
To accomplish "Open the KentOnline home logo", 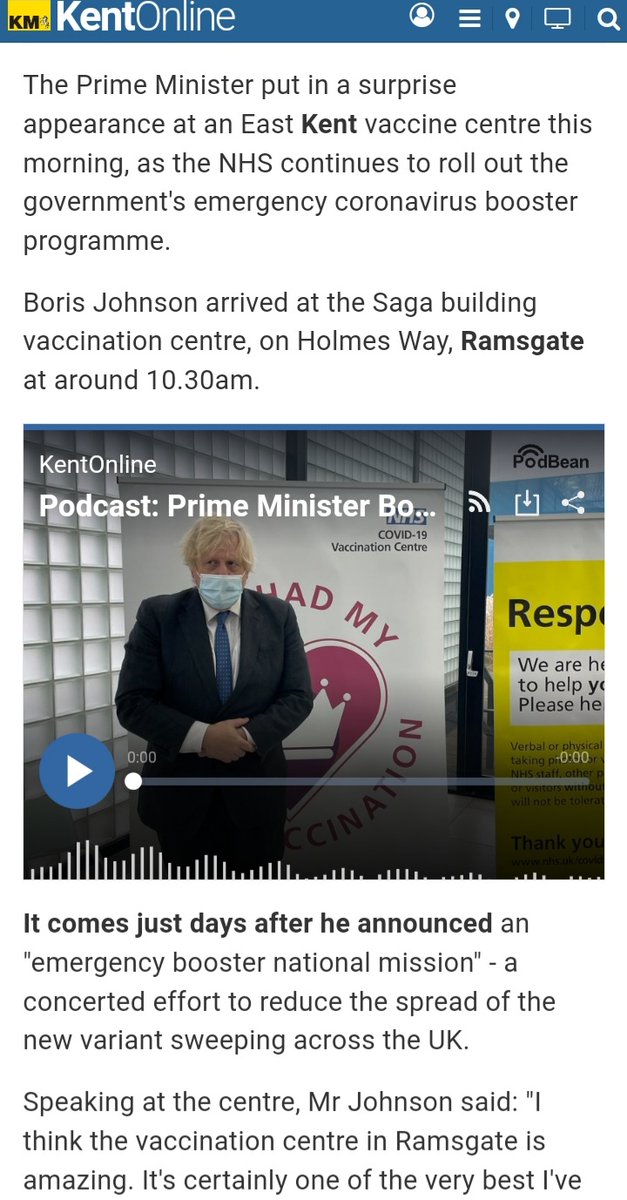I will pos(120,17).
